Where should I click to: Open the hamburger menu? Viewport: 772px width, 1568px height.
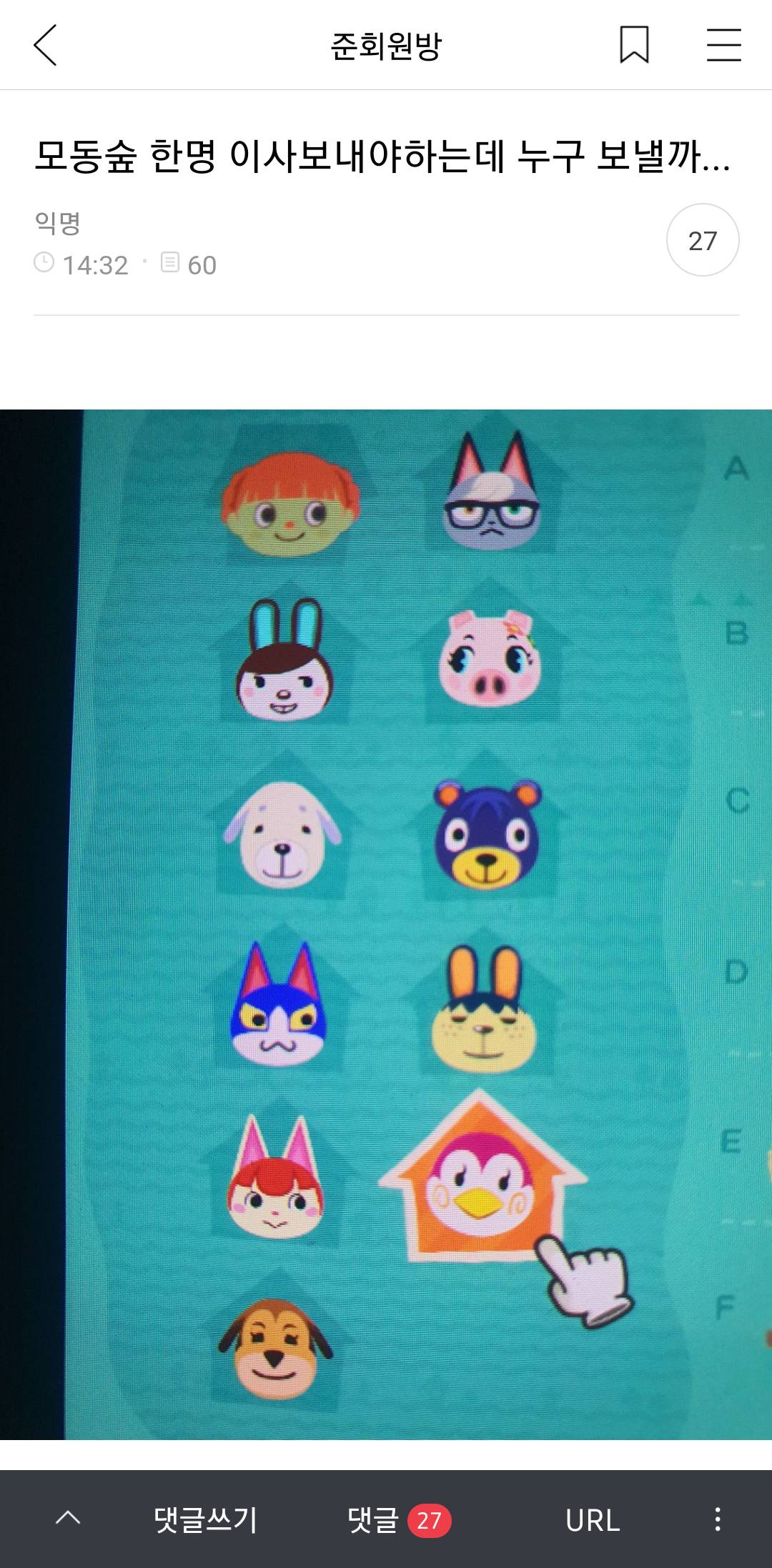tap(723, 45)
